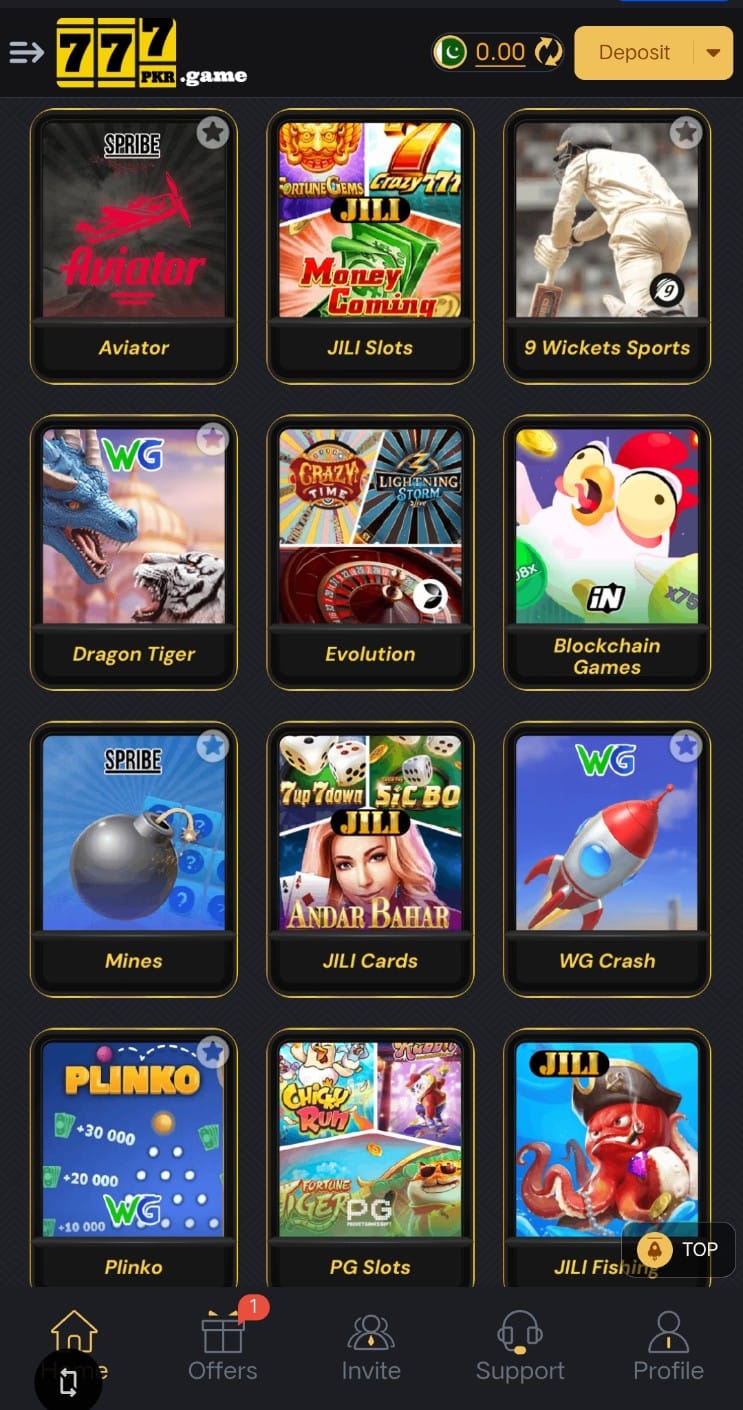Refresh the wallet balance
This screenshot has width=743, height=1410.
549,52
